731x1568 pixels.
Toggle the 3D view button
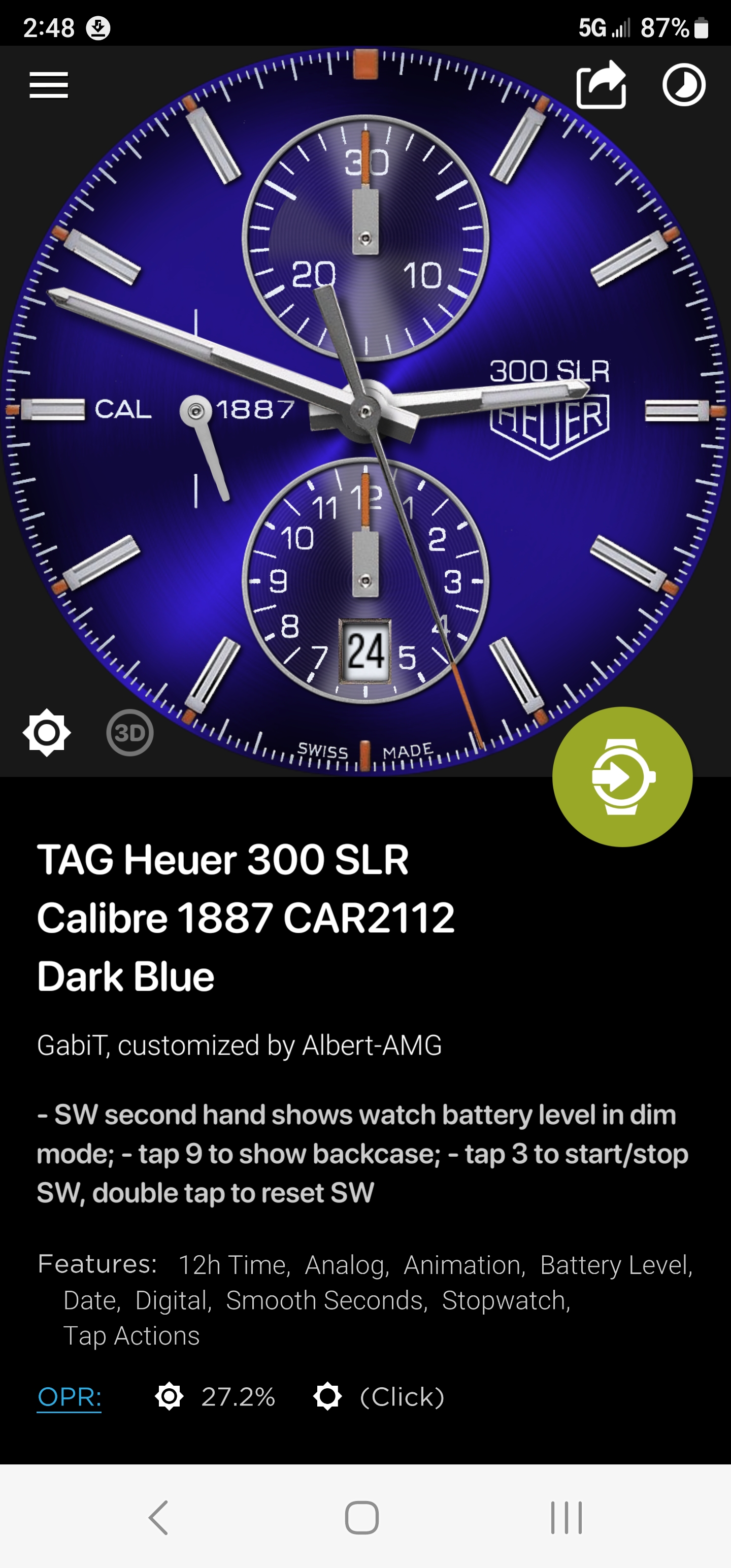[x=129, y=733]
